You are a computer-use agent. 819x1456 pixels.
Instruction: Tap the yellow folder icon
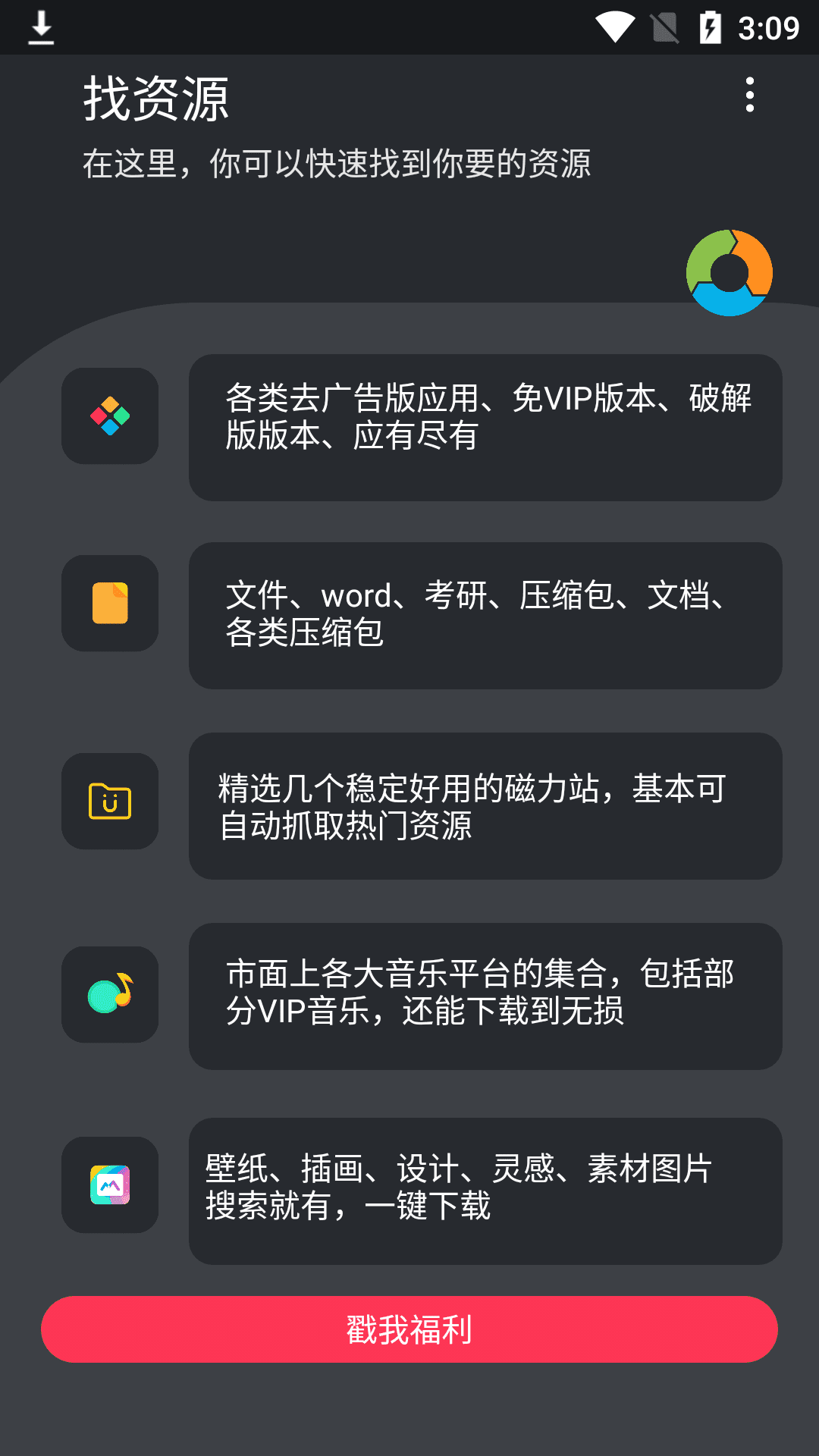point(110,801)
